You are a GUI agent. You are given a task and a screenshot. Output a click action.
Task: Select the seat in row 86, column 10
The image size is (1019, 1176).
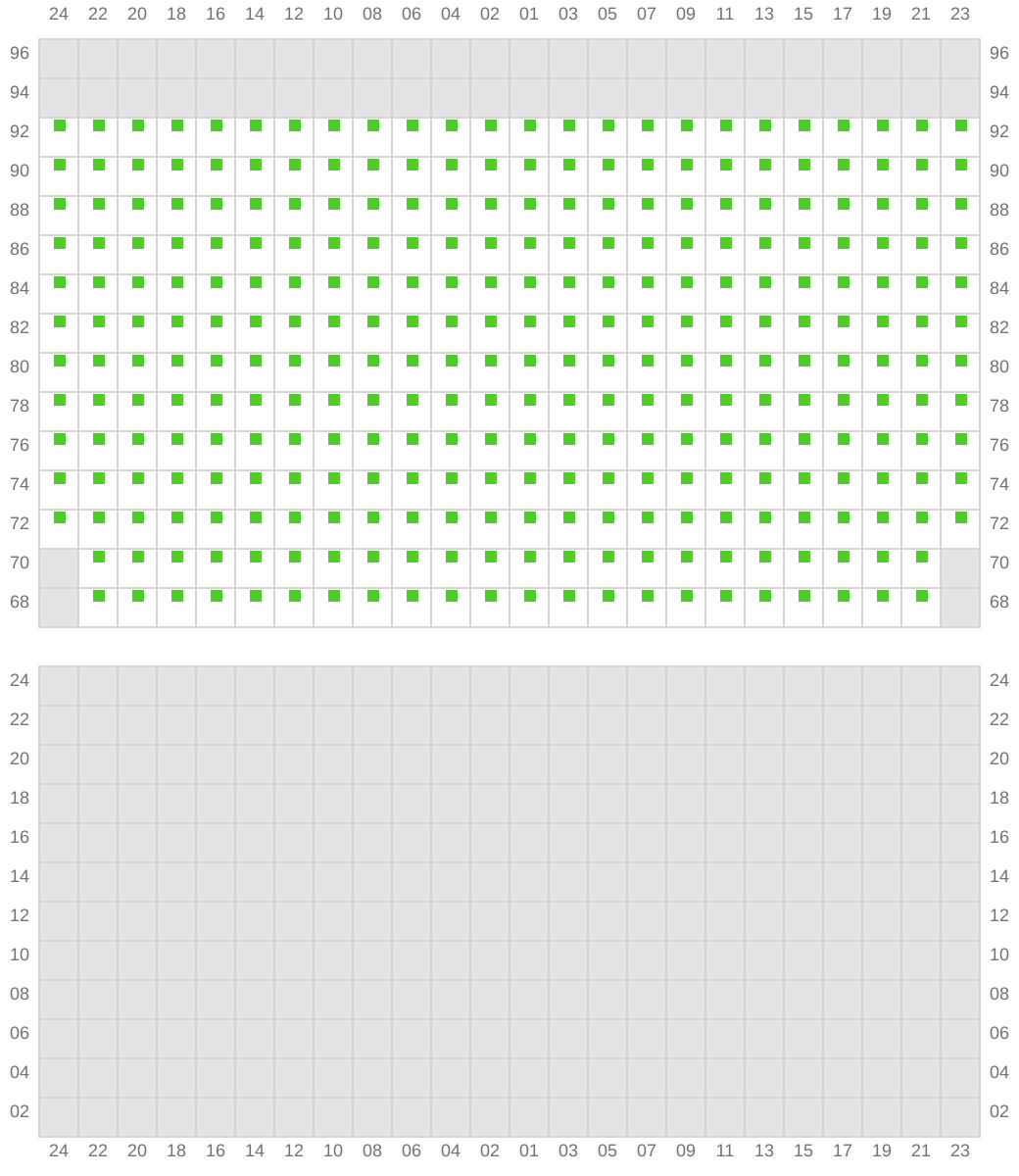tap(333, 243)
